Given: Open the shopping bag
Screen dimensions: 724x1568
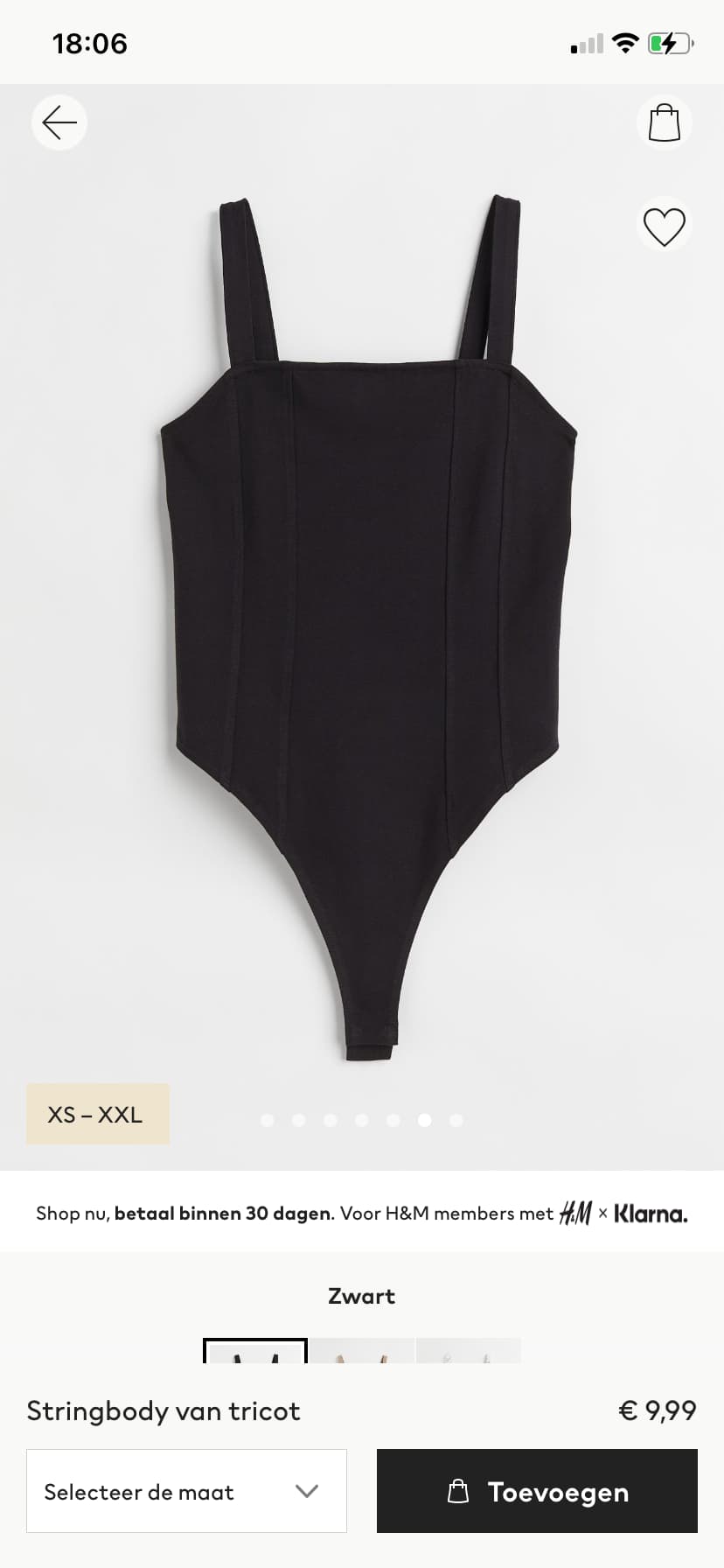Looking at the screenshot, I should [x=665, y=122].
